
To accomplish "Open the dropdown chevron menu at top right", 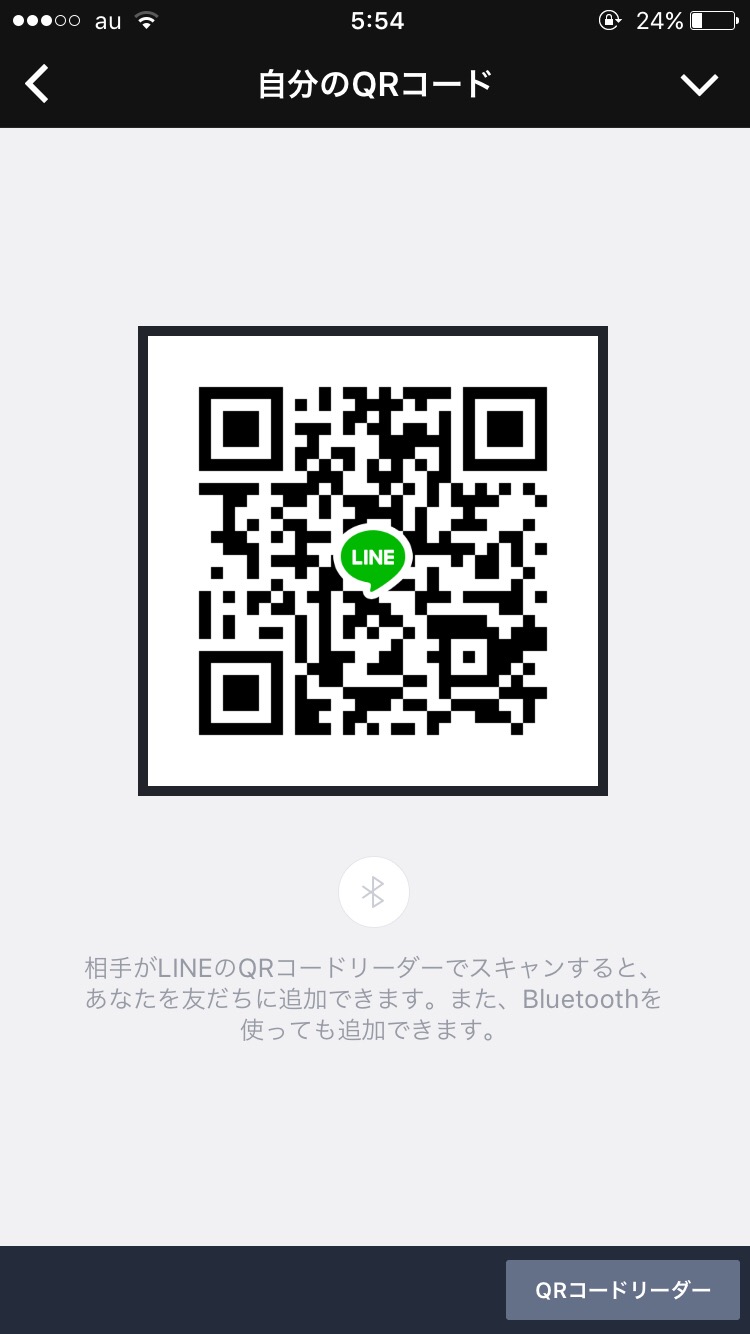I will [x=699, y=85].
